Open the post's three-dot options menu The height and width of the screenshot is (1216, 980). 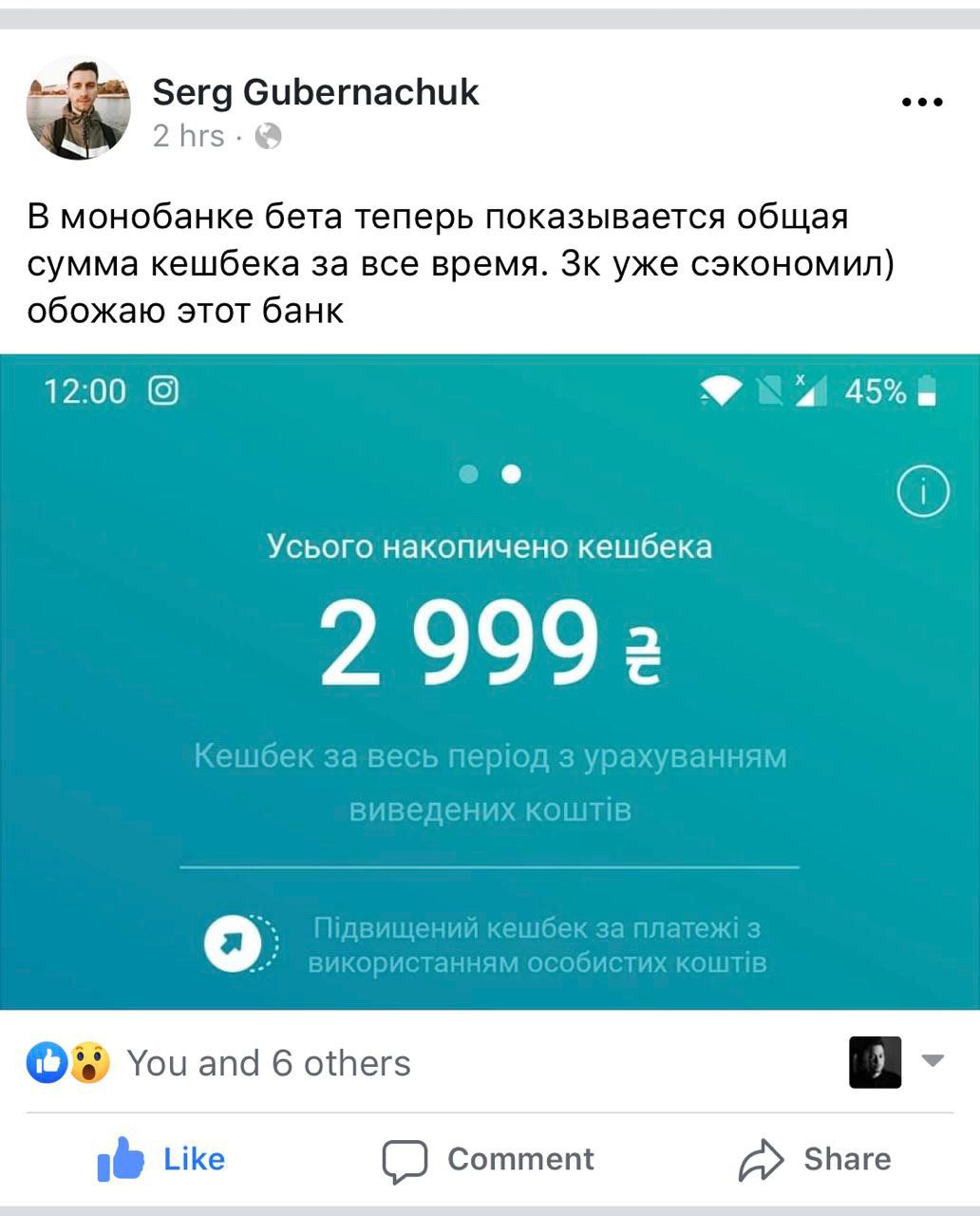point(921,103)
